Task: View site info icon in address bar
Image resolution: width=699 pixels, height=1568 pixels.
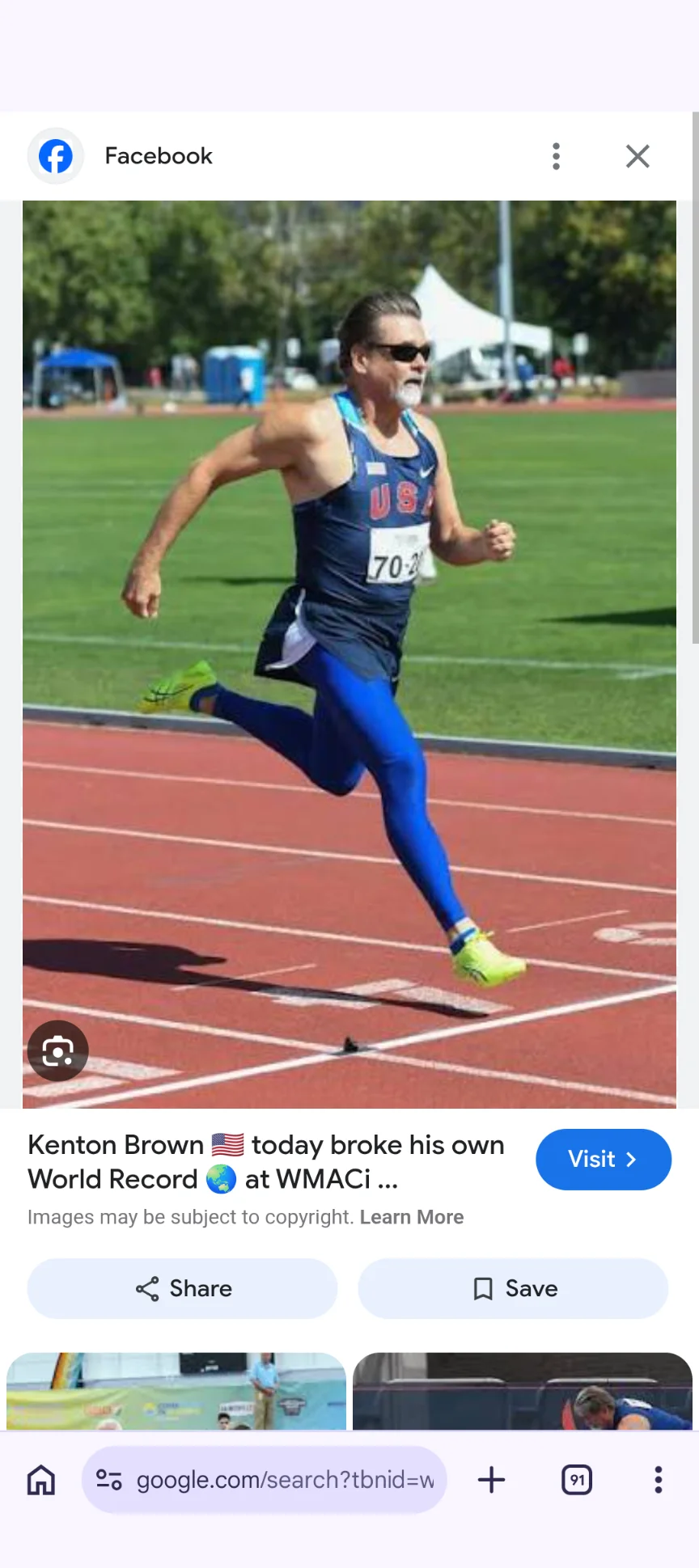Action: tap(108, 1480)
